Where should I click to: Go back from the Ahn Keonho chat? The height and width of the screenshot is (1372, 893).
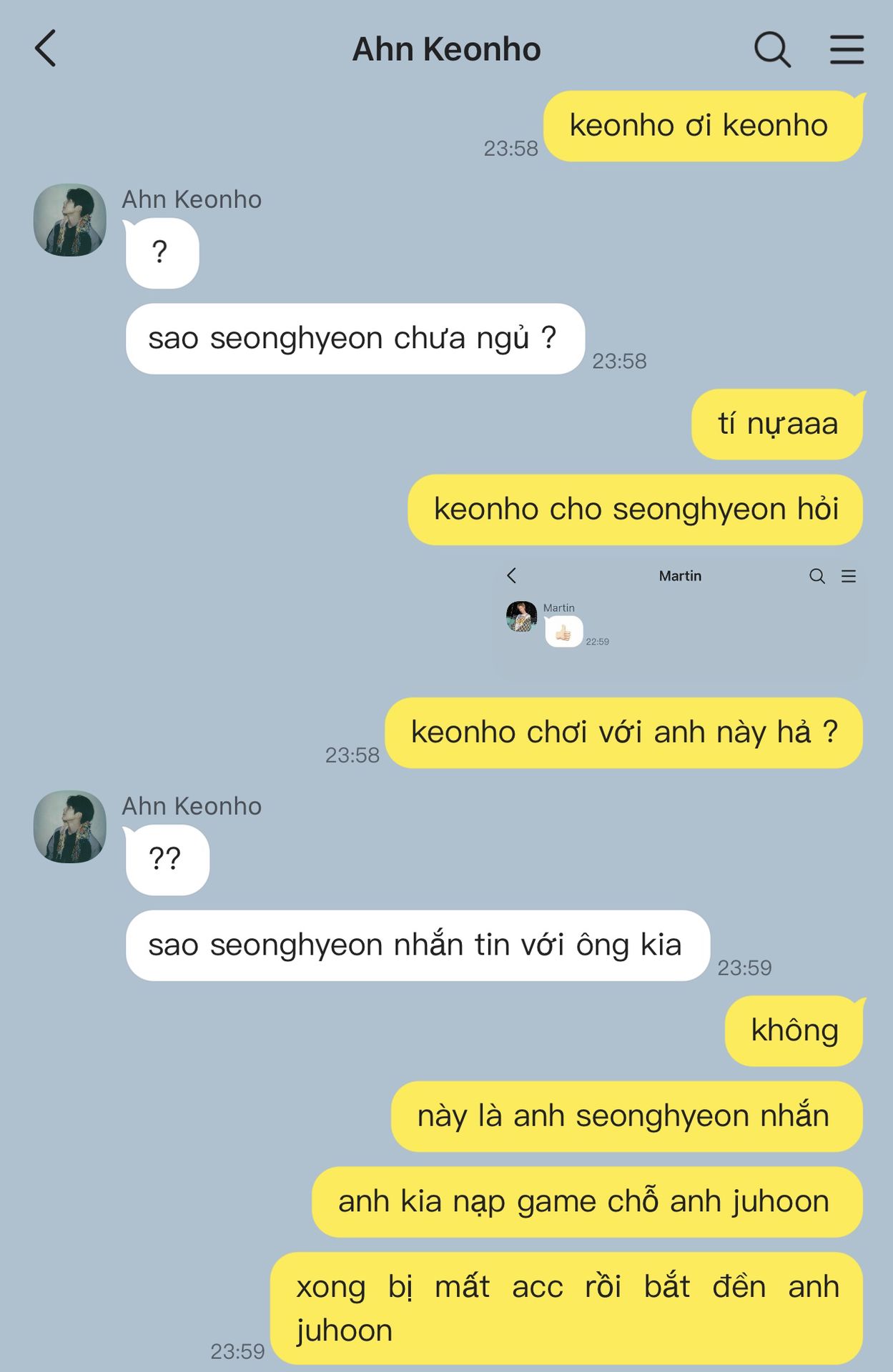[x=45, y=49]
